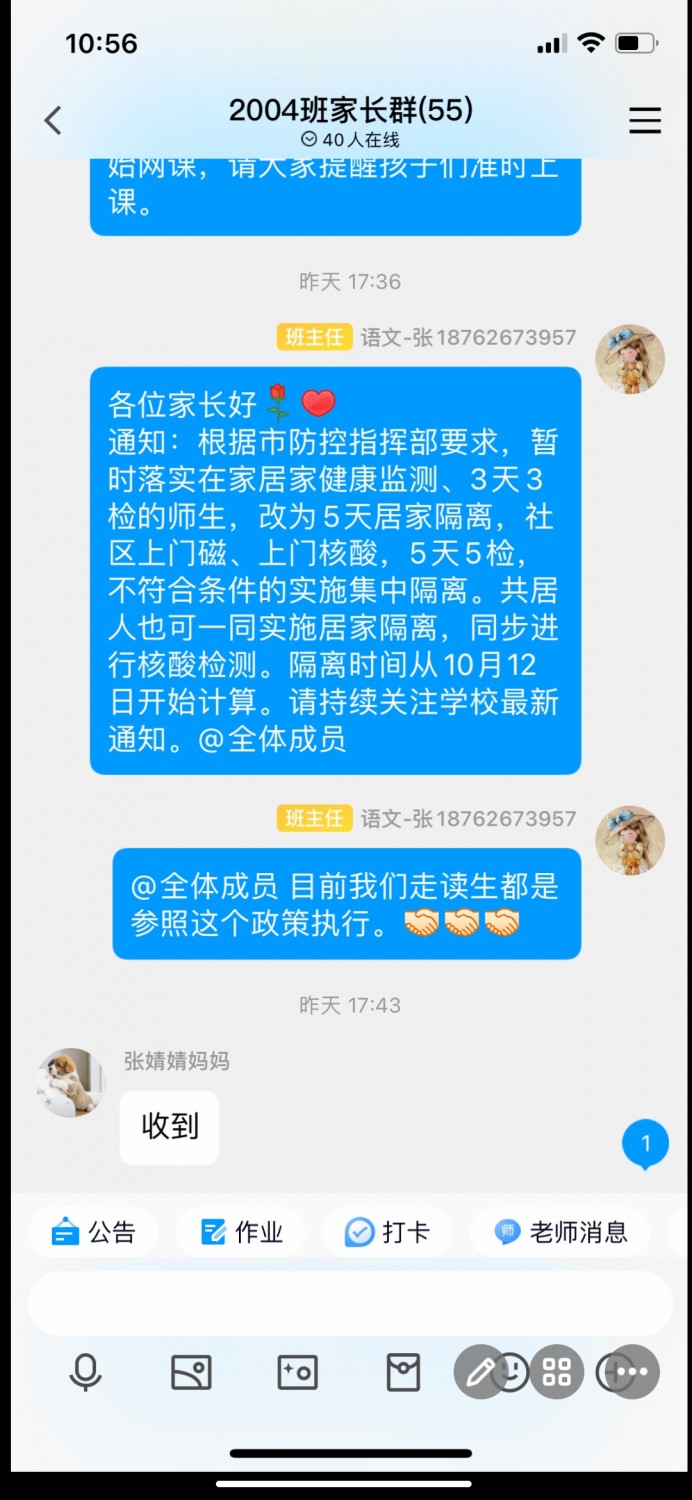
Task: Jump to the 1 new message bubble
Action: click(645, 1144)
